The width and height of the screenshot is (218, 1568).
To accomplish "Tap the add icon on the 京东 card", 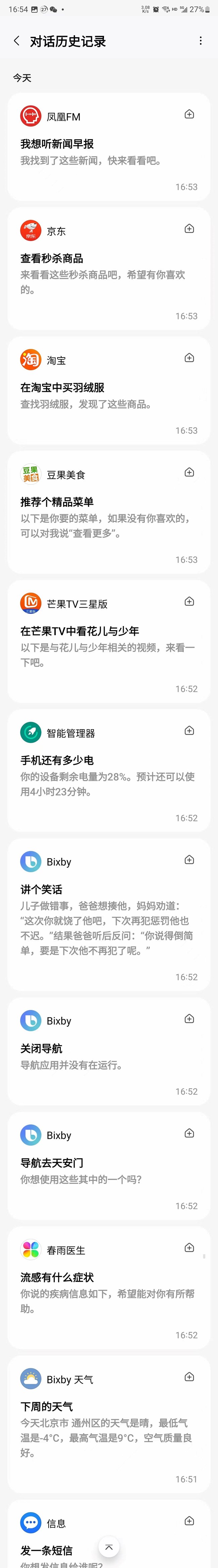I will tap(189, 229).
